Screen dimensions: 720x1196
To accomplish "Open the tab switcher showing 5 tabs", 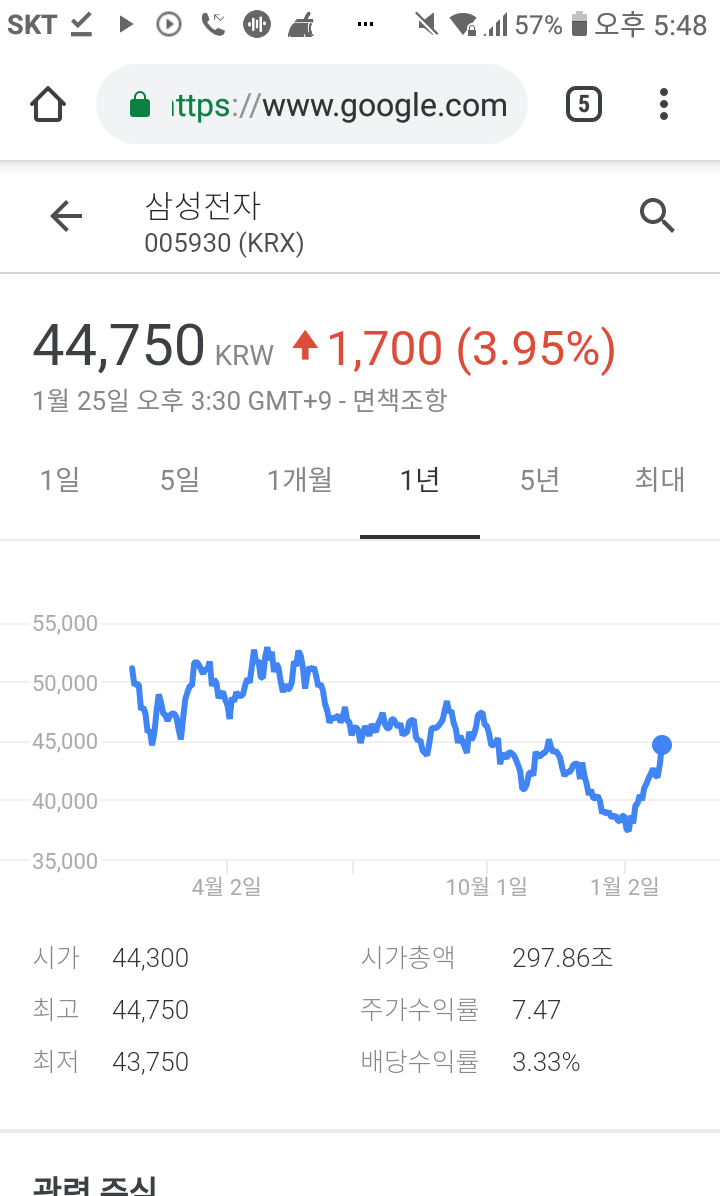I will coord(584,104).
